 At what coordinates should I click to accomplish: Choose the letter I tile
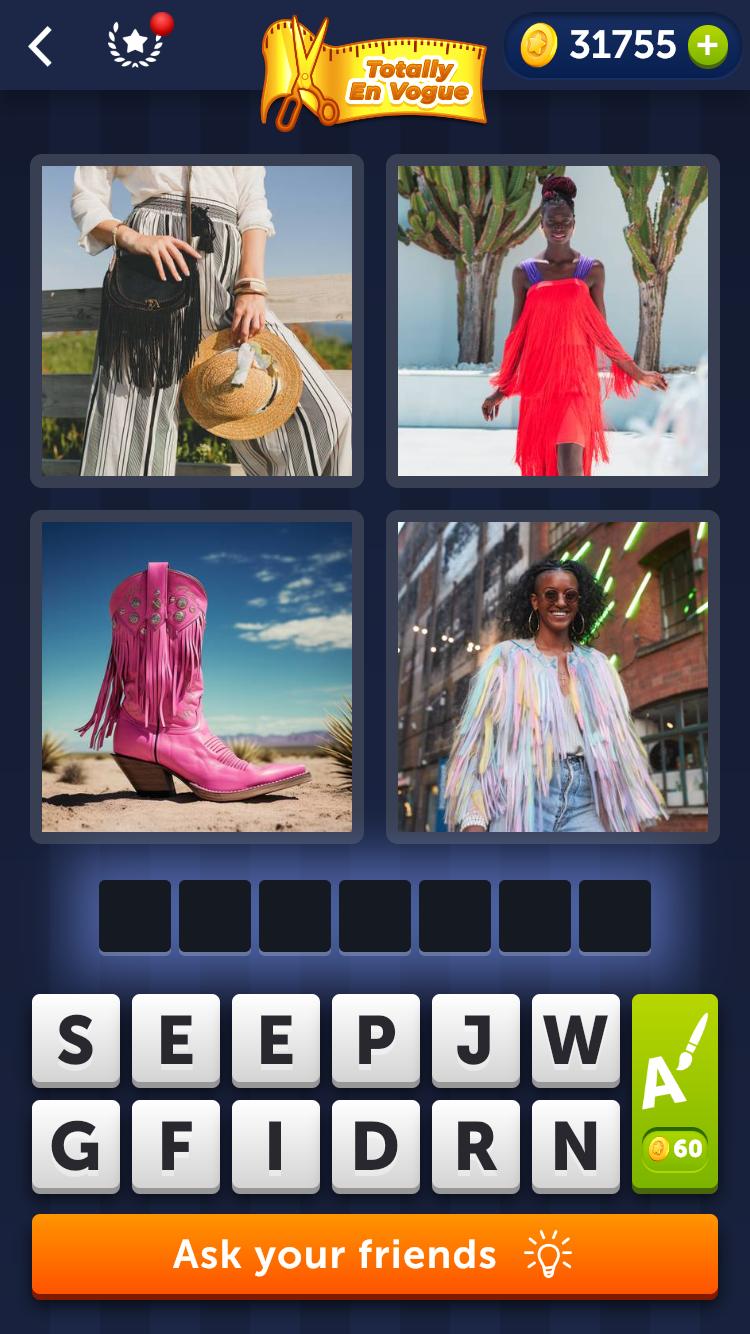pyautogui.click(x=276, y=1146)
